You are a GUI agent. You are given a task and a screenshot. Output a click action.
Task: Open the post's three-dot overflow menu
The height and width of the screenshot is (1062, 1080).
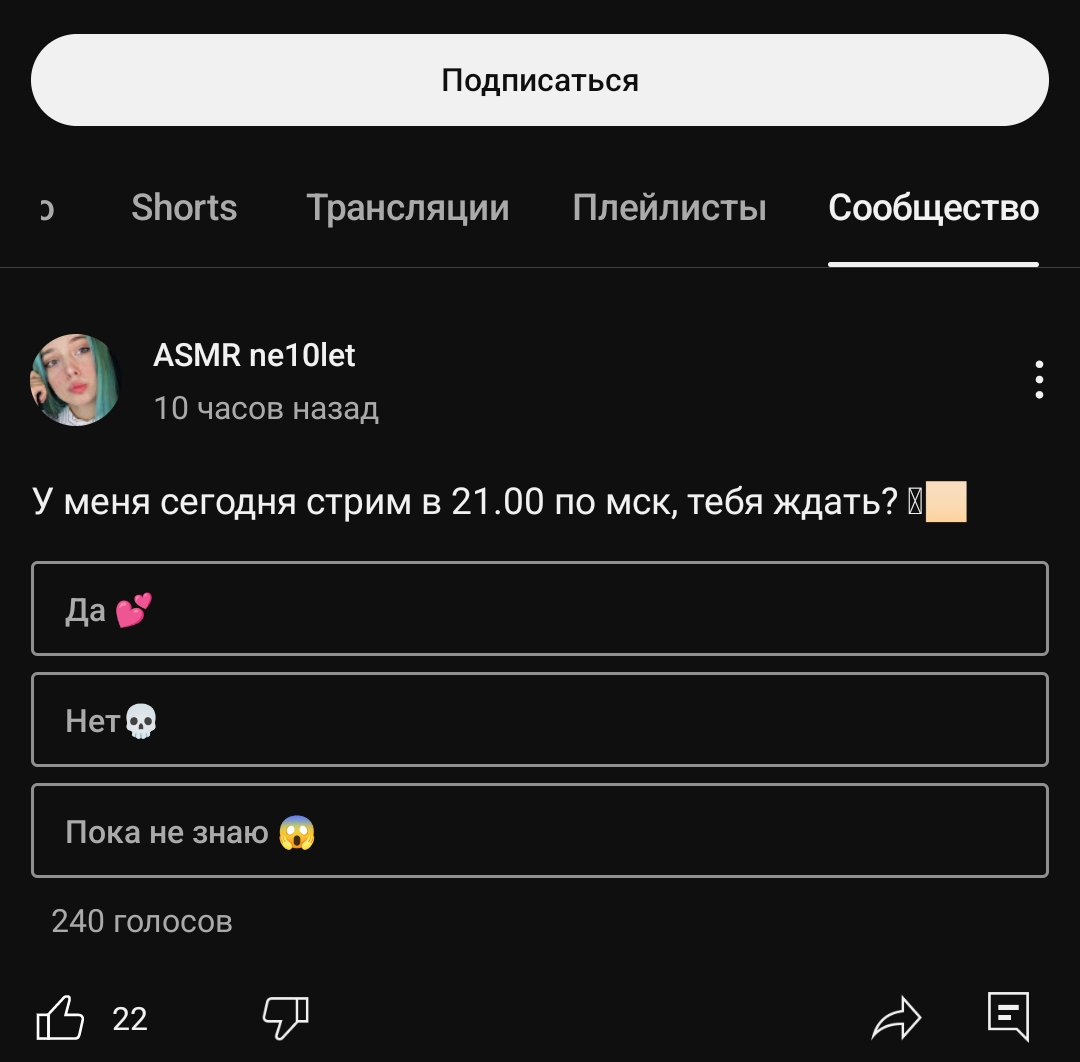[x=1039, y=380]
